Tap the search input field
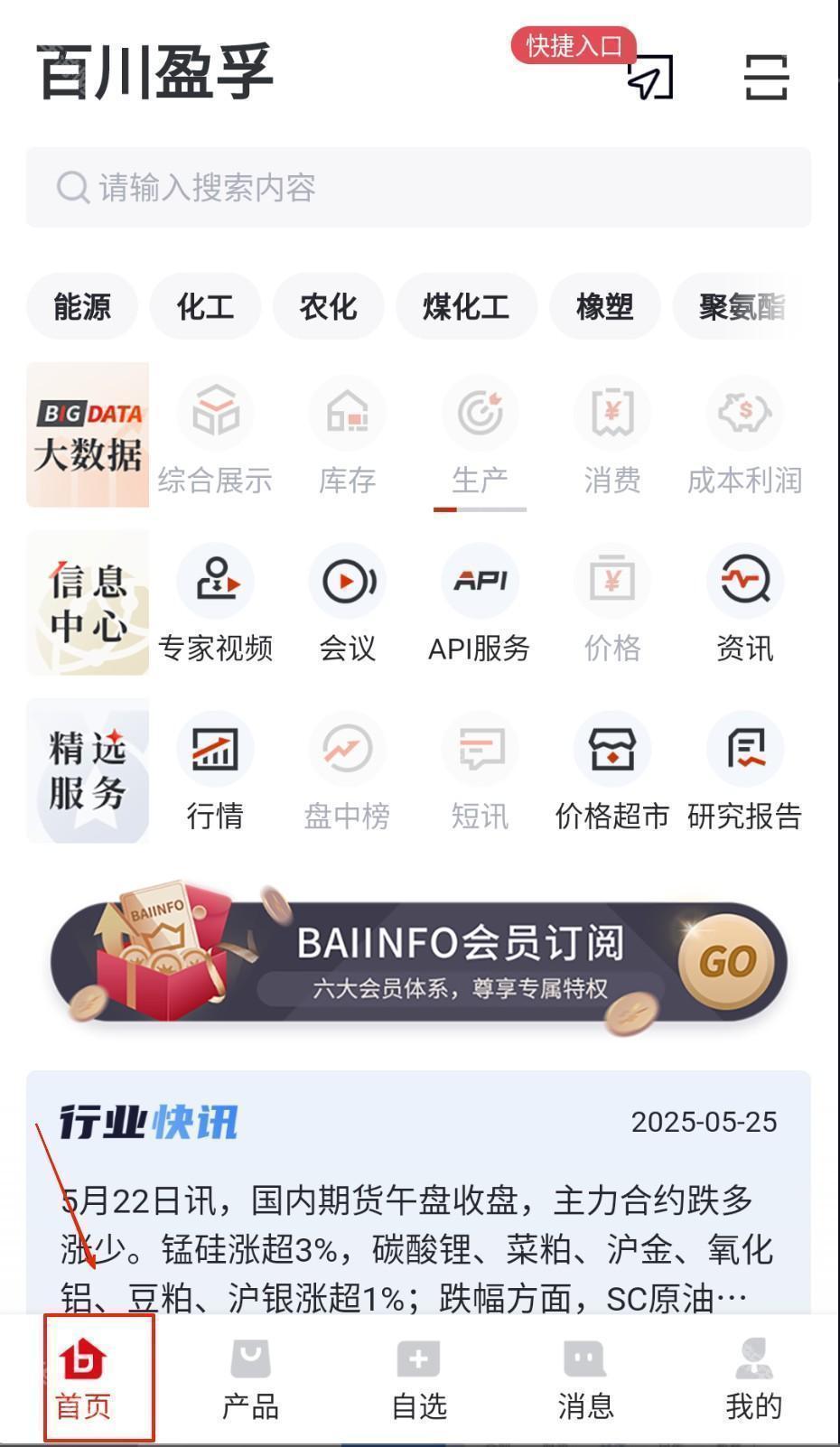840x1447 pixels. [418, 188]
